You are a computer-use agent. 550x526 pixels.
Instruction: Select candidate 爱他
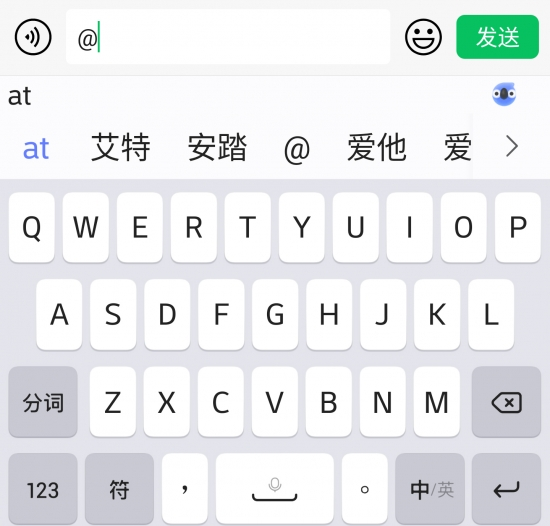(377, 147)
